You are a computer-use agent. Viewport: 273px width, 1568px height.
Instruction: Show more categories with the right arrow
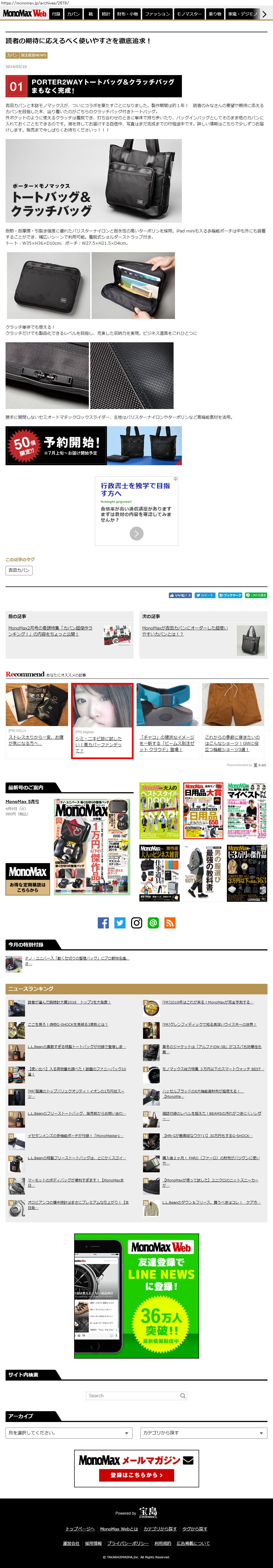pyautogui.click(x=264, y=14)
